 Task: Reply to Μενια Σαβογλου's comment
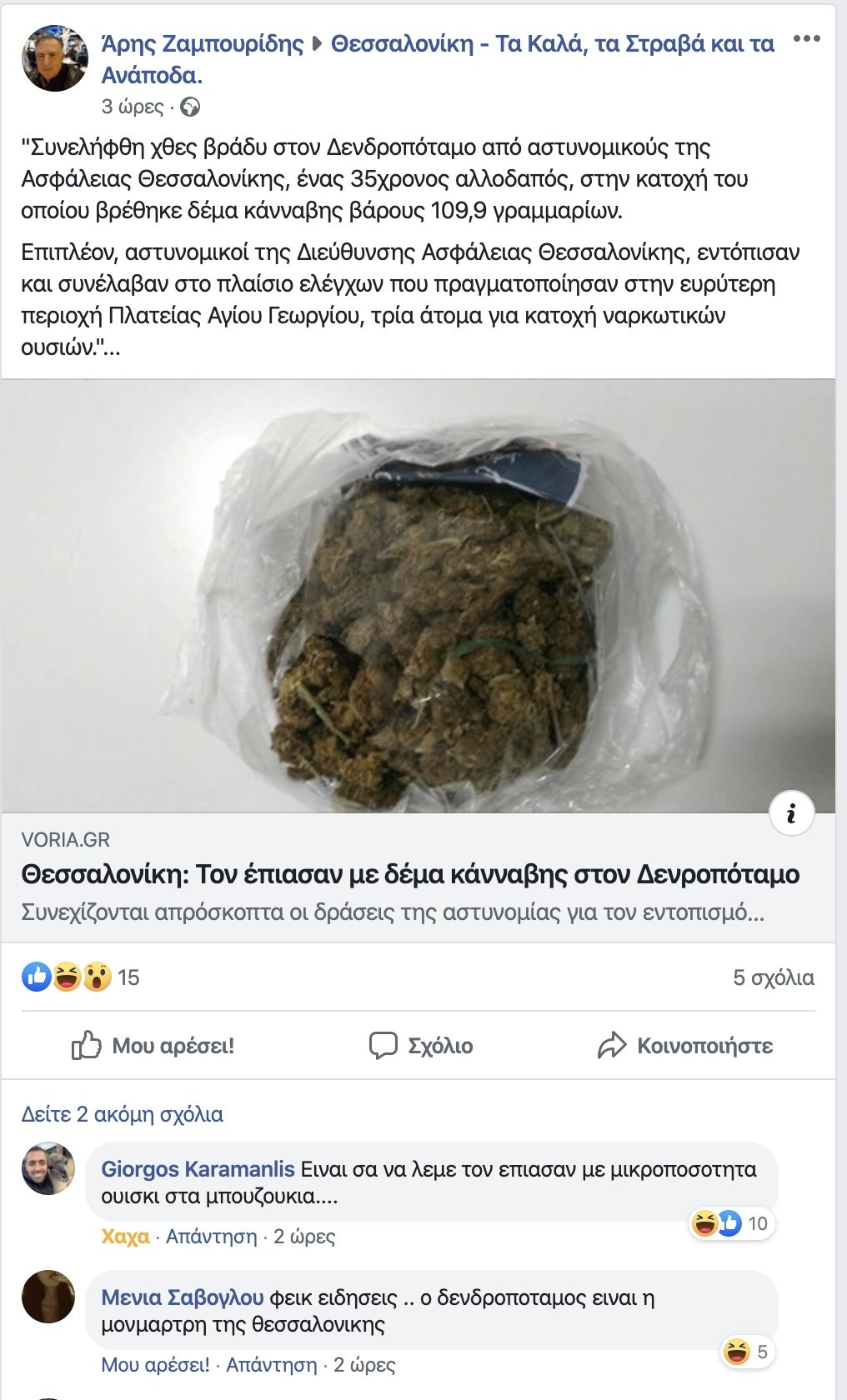point(271,1365)
